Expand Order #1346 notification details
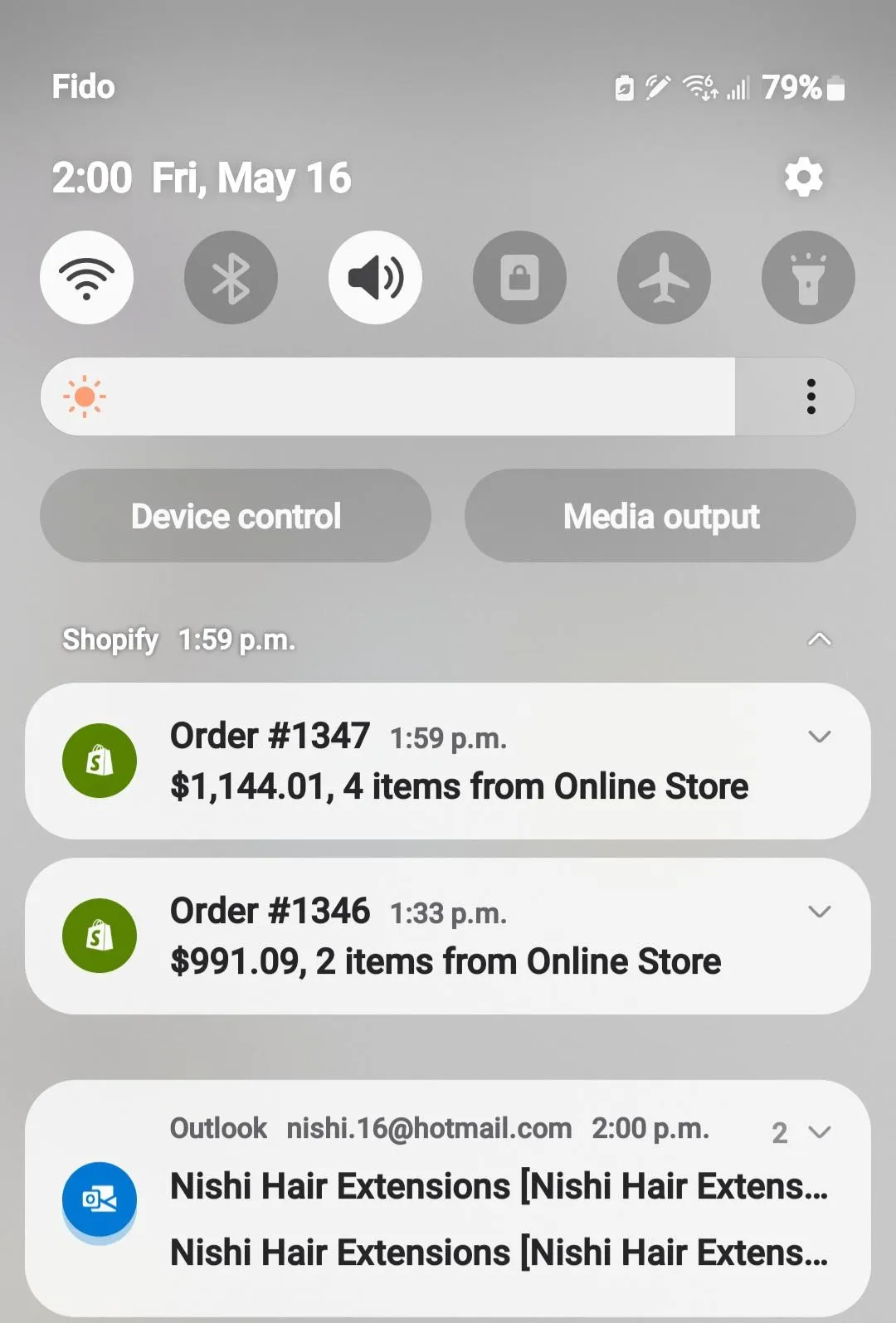This screenshot has height=1323, width=896. [x=819, y=912]
